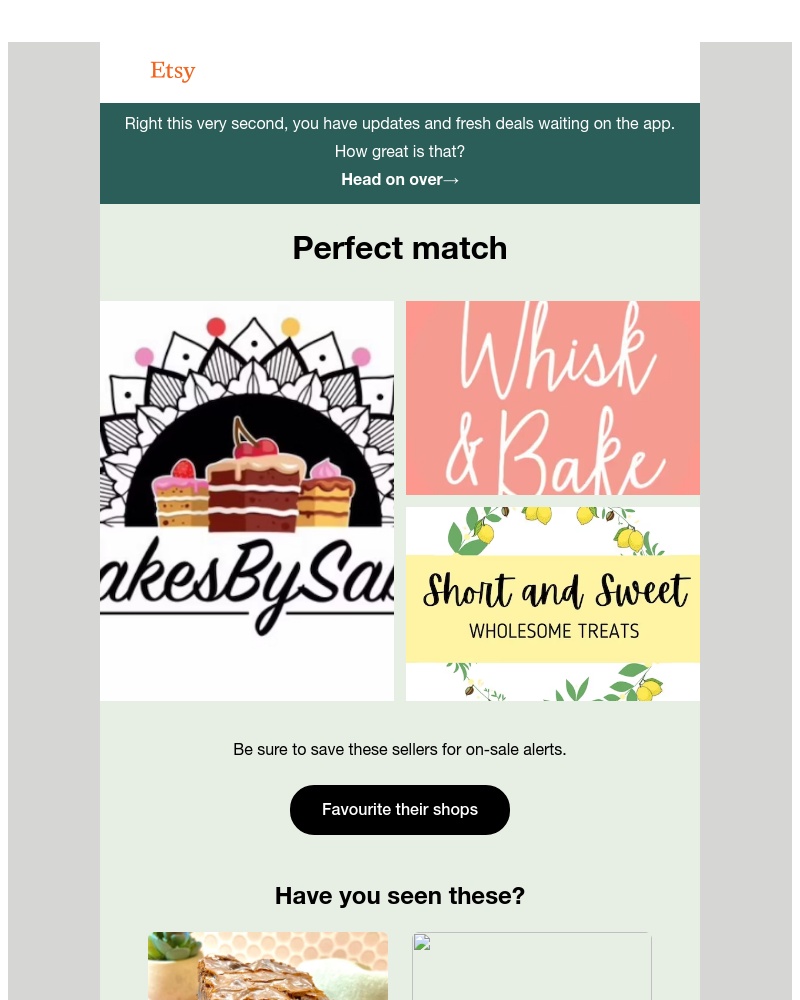Open the Whisk & Bake shop banner
This screenshot has width=800, height=1000.
pyautogui.click(x=553, y=398)
